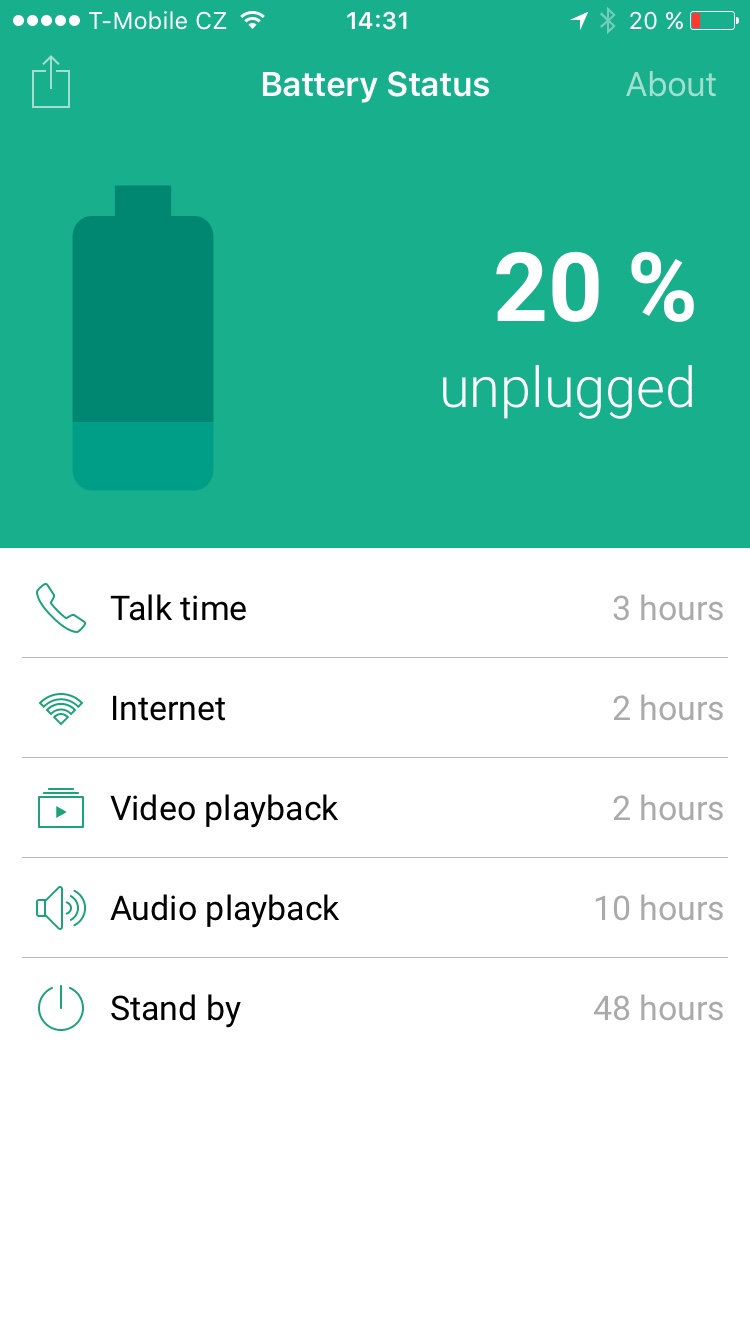Viewport: 750px width, 1334px height.
Task: Tap the Wi-Fi icon beside Internet
Action: [x=60, y=707]
